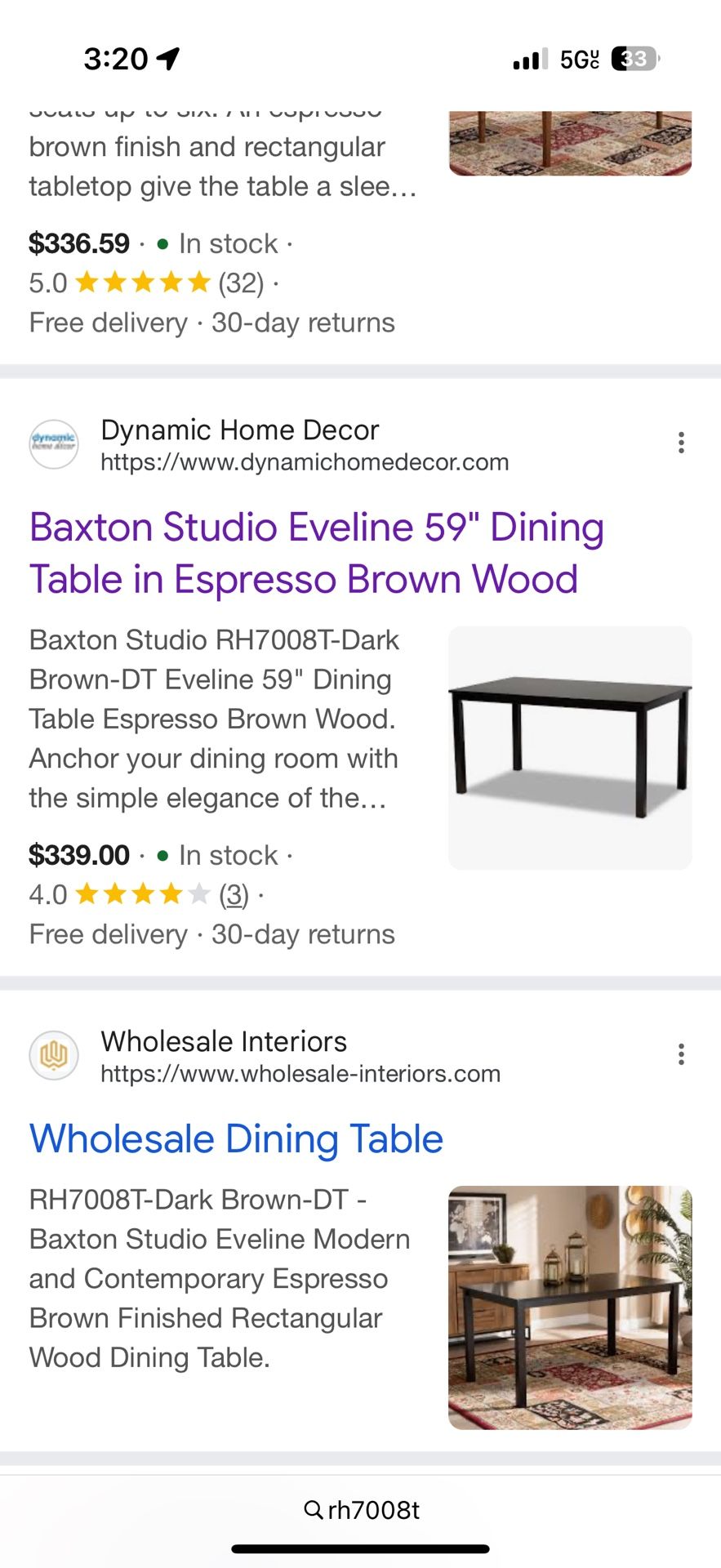Click the Wholesale Interiors site favicon

[x=54, y=1055]
